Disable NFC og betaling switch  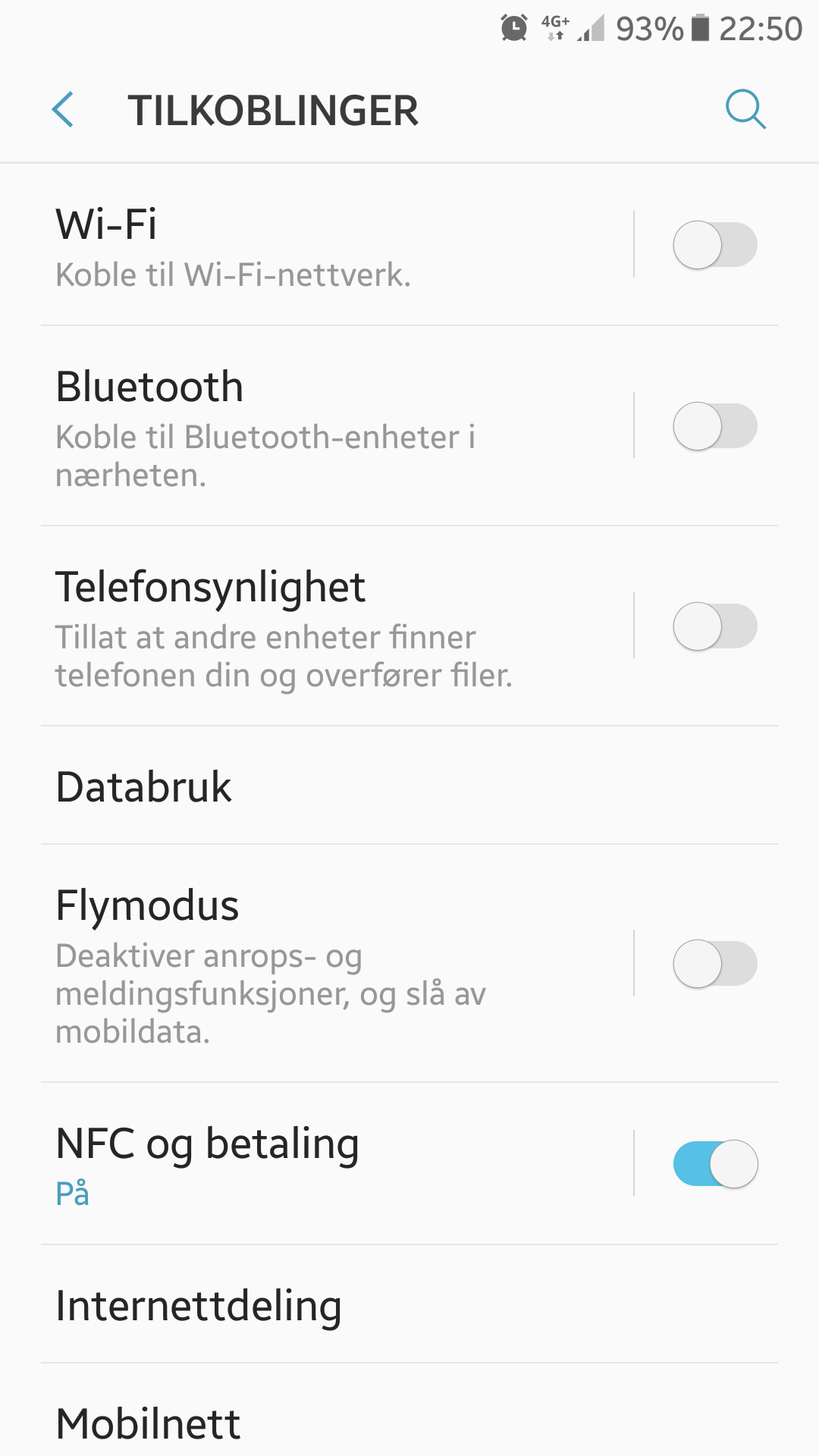pos(715,1164)
